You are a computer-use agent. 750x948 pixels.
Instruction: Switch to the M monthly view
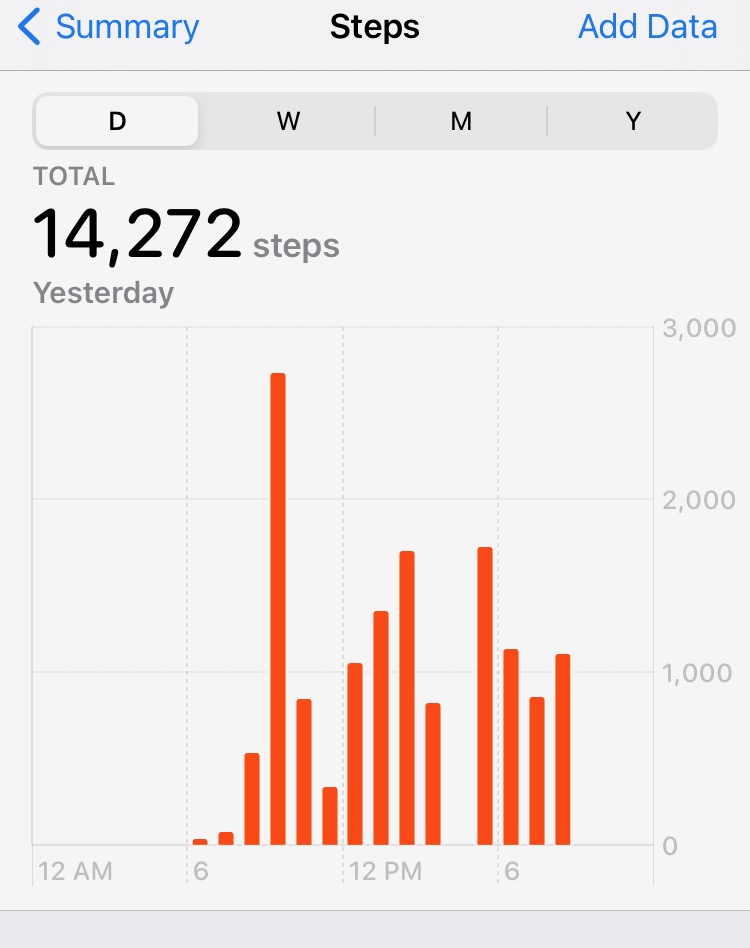pos(461,122)
